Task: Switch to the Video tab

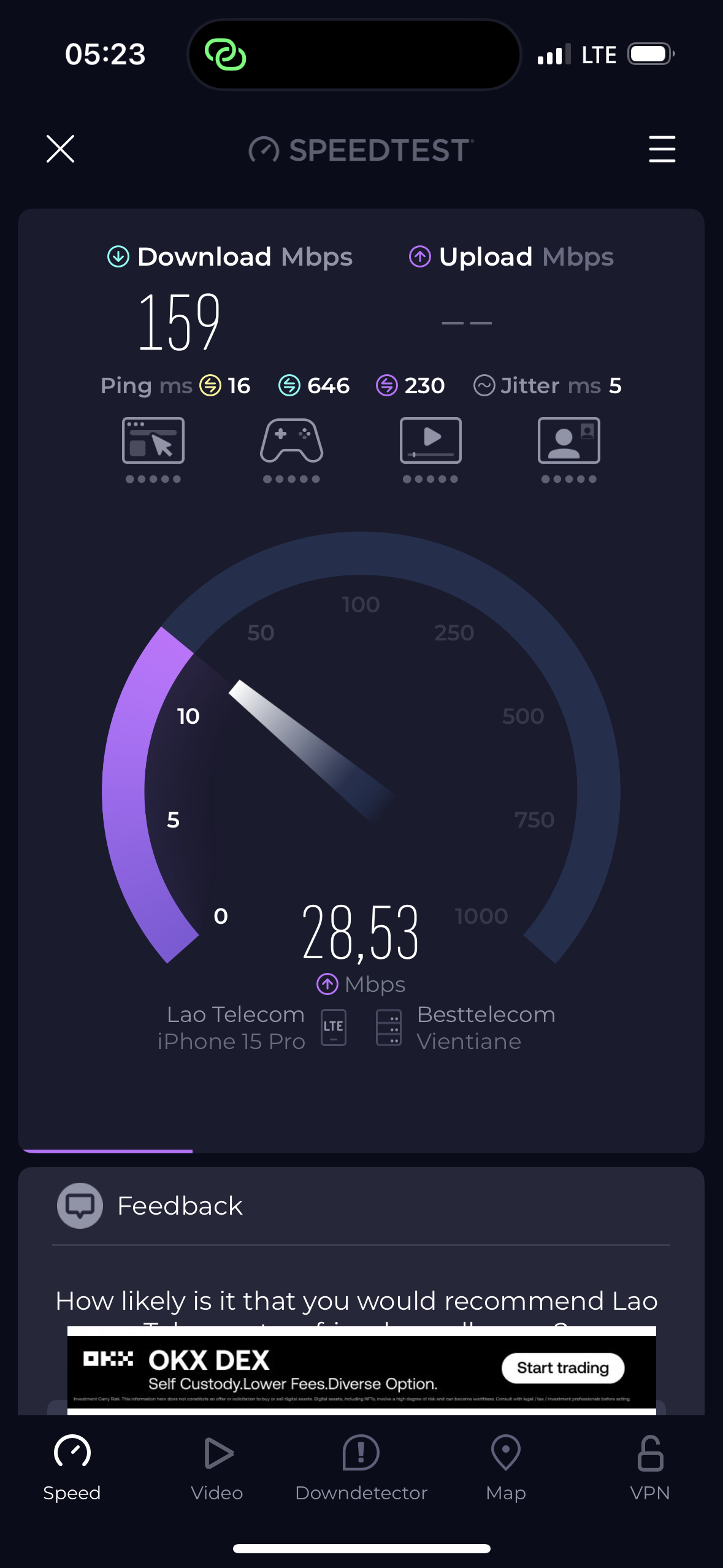Action: pos(217,1467)
